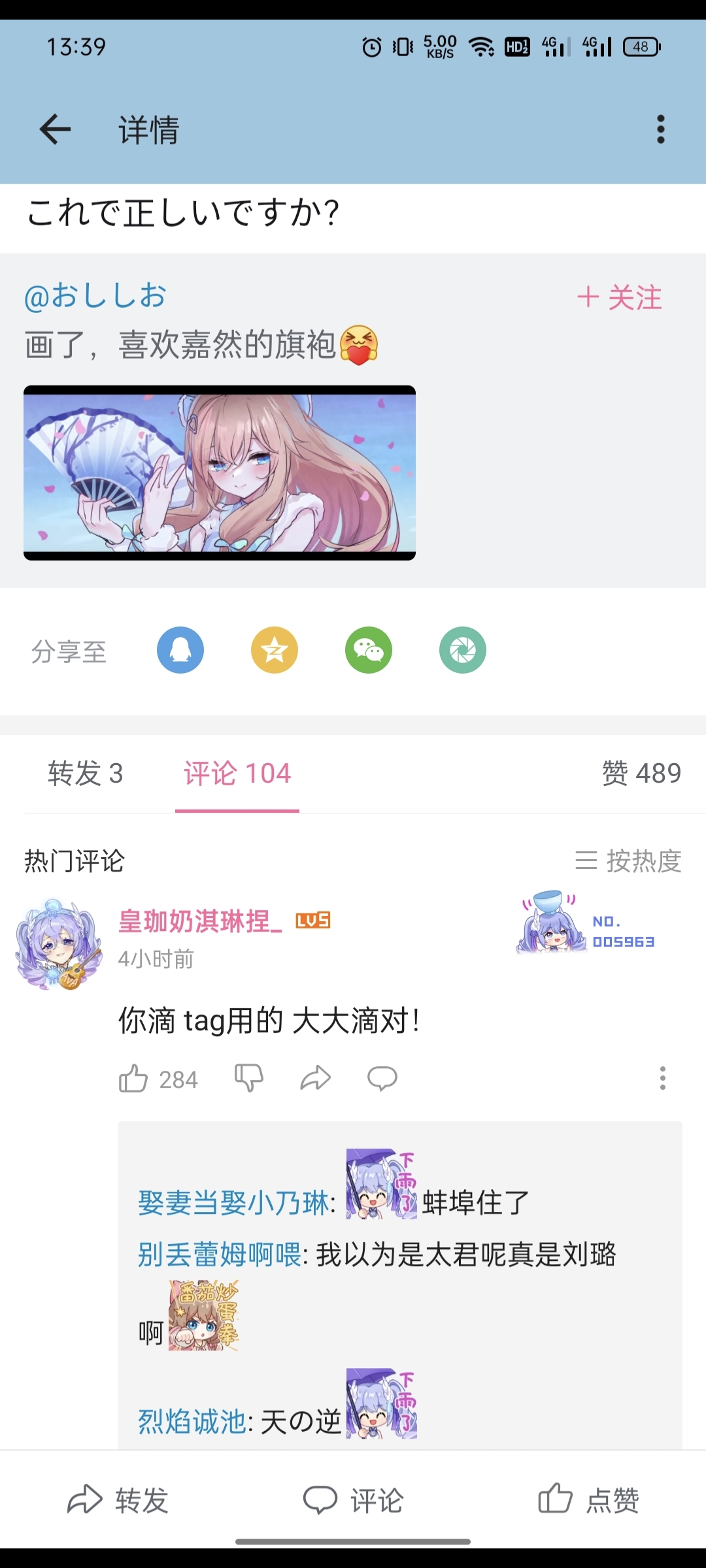Open 皇珈奶淇琳捏_'s avatar
This screenshot has width=706, height=1568.
(59, 944)
